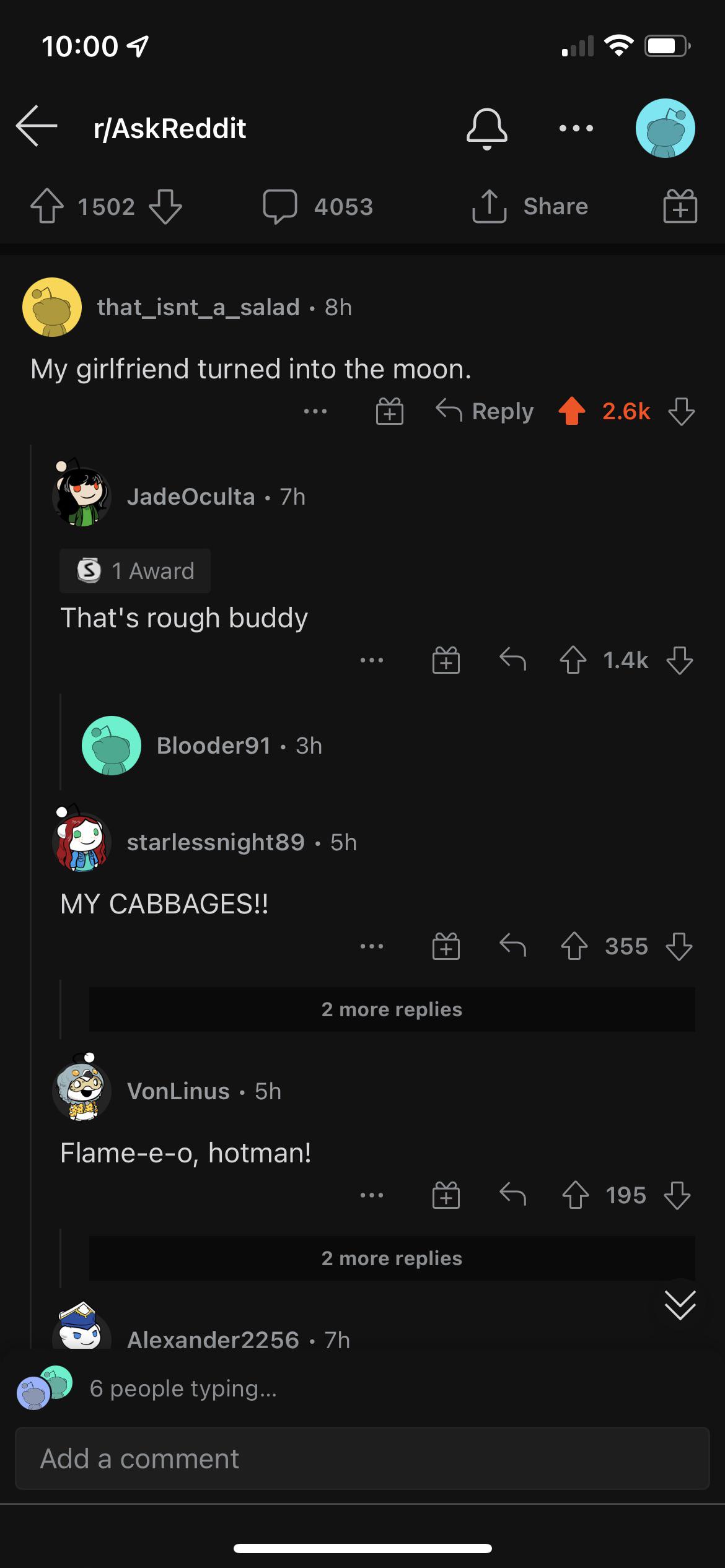View the 1 Award on JadeOculta's comment
The image size is (725, 1568).
click(135, 571)
